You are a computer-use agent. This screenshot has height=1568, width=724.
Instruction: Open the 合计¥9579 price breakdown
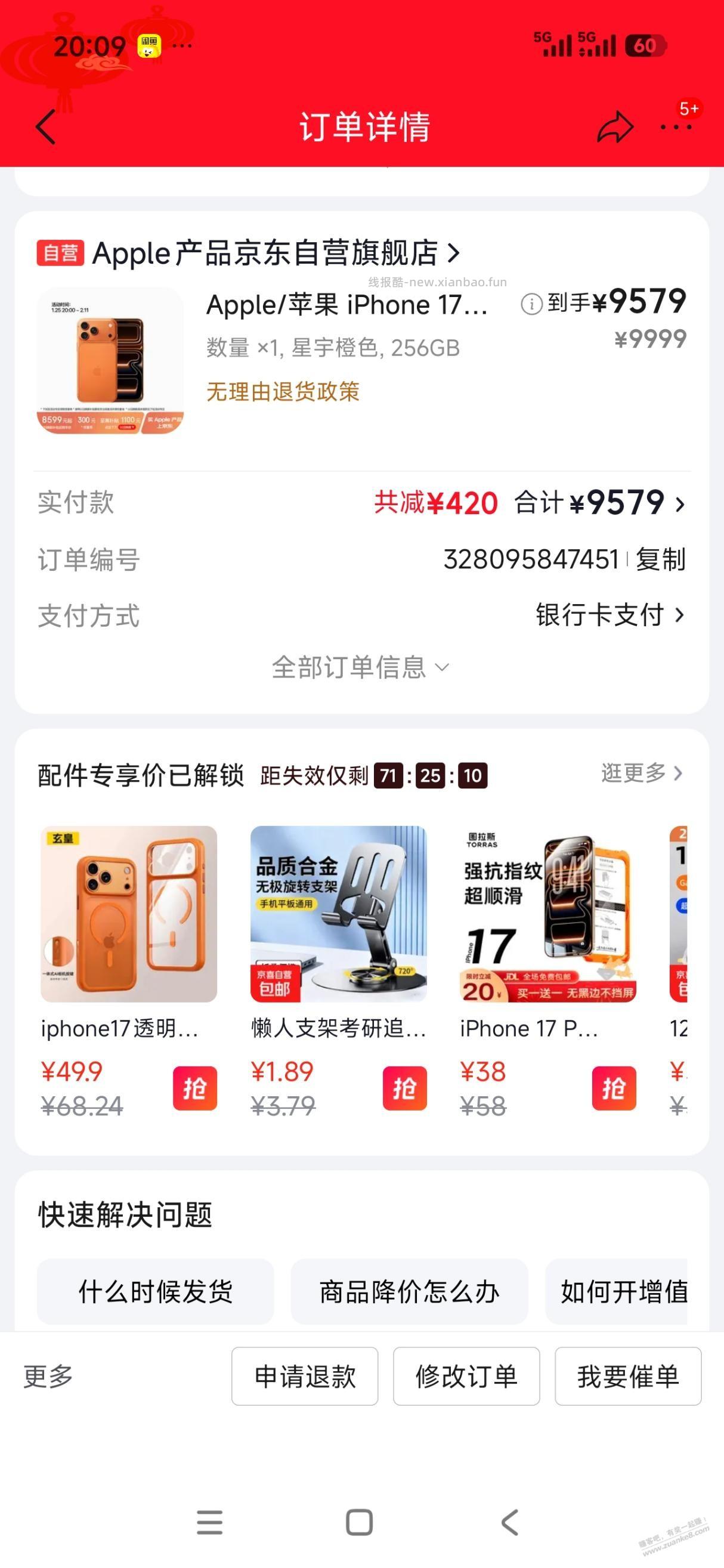[x=615, y=503]
